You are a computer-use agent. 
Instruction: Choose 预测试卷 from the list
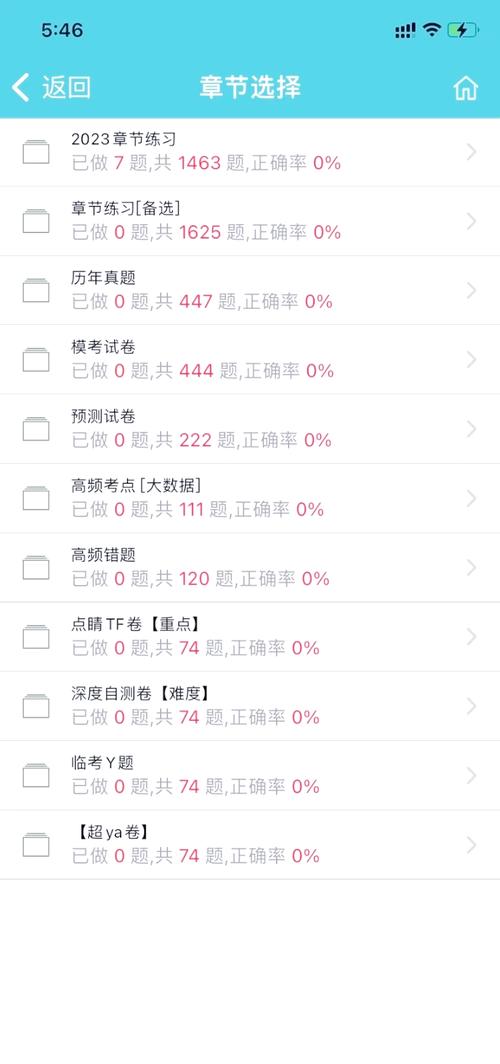[250, 429]
